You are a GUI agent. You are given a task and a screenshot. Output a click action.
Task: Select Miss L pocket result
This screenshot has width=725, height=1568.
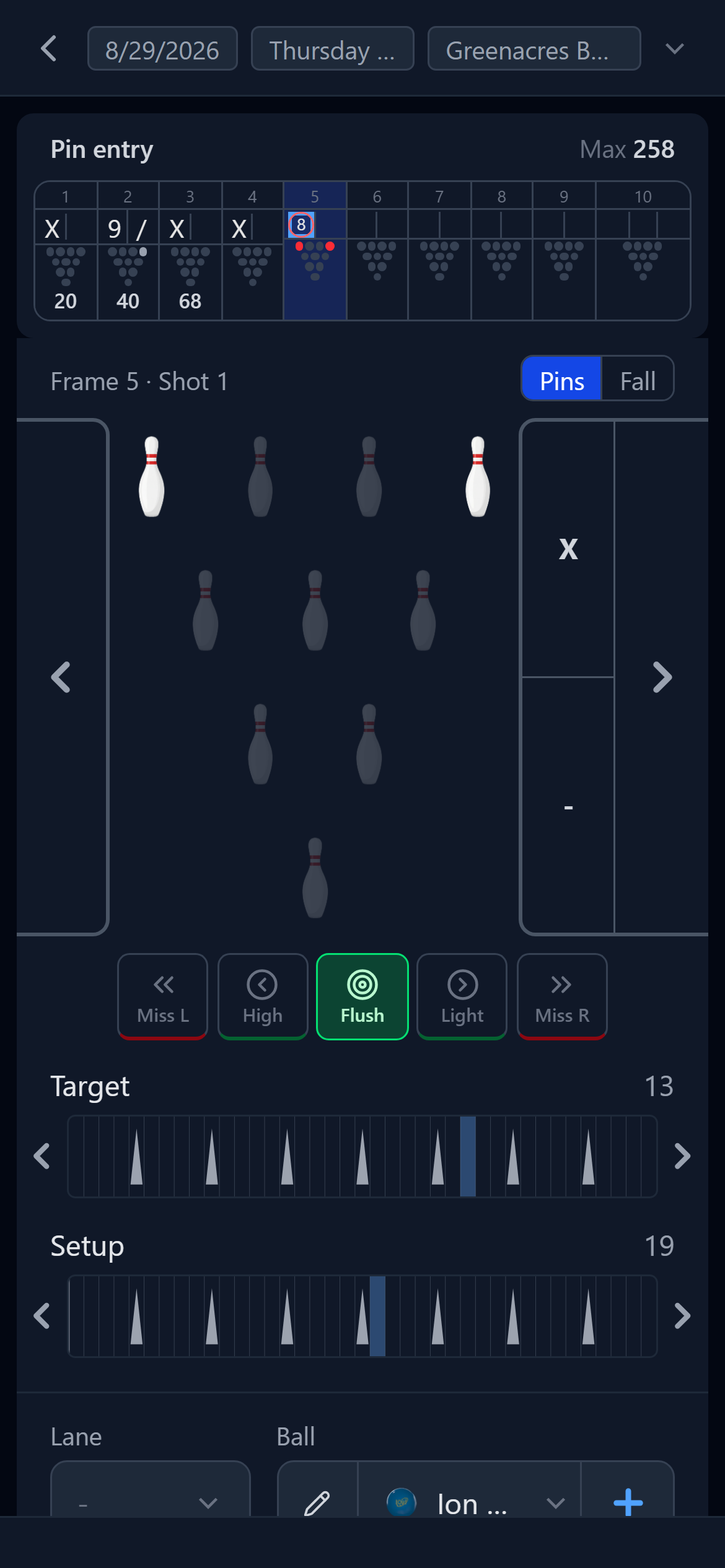point(163,996)
